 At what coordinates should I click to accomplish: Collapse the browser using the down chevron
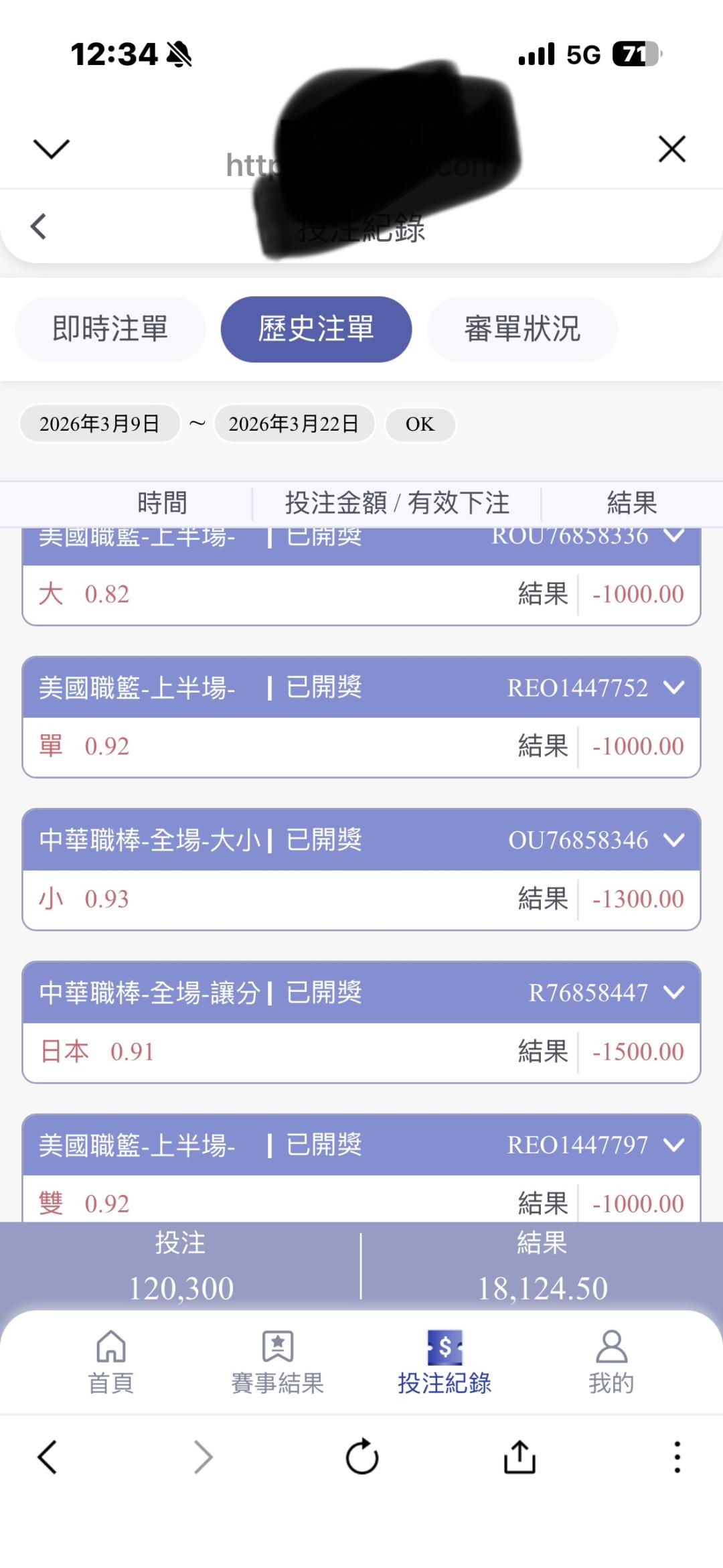point(52,149)
